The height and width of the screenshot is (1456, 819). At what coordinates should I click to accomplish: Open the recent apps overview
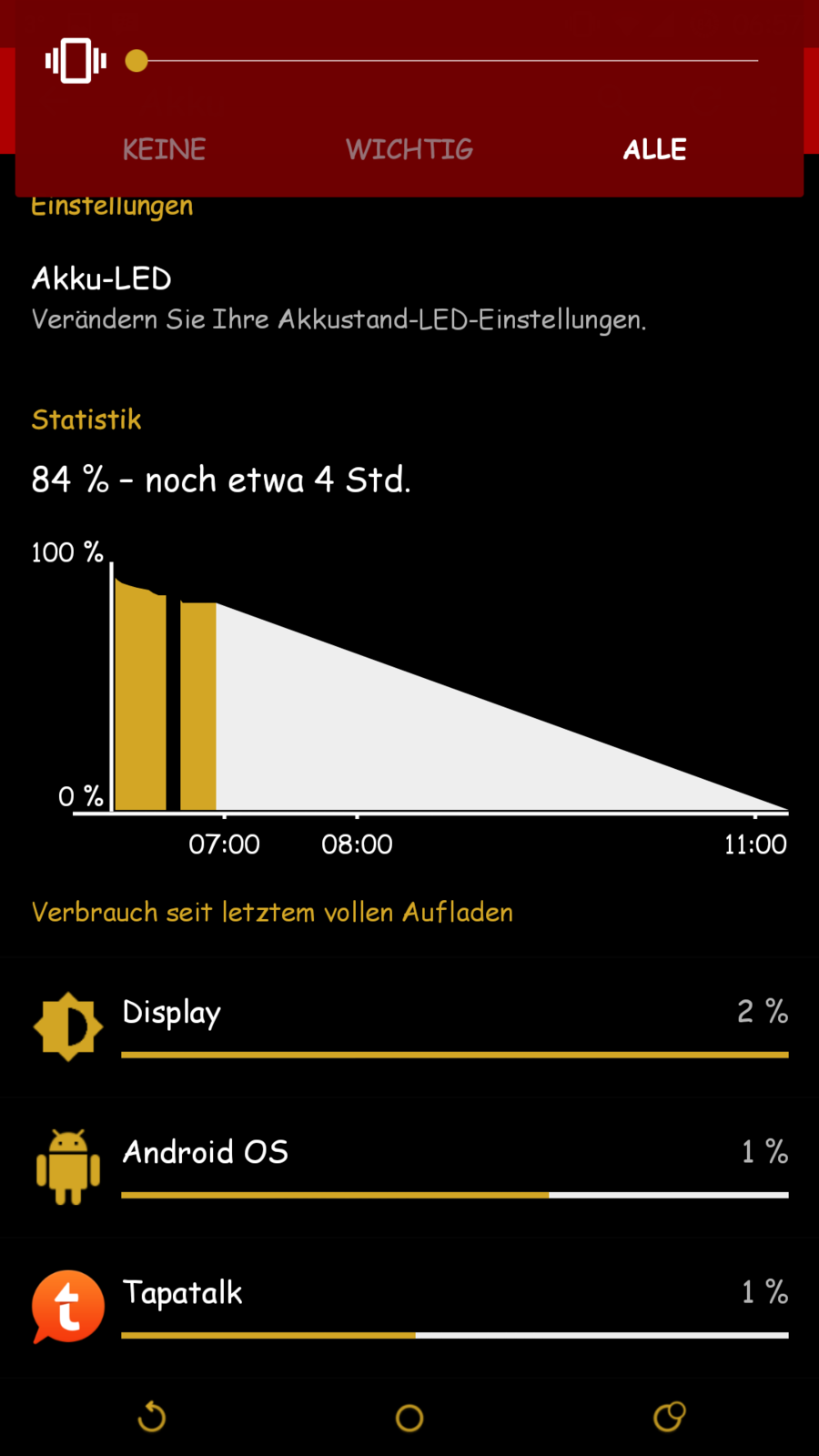coord(669,1417)
